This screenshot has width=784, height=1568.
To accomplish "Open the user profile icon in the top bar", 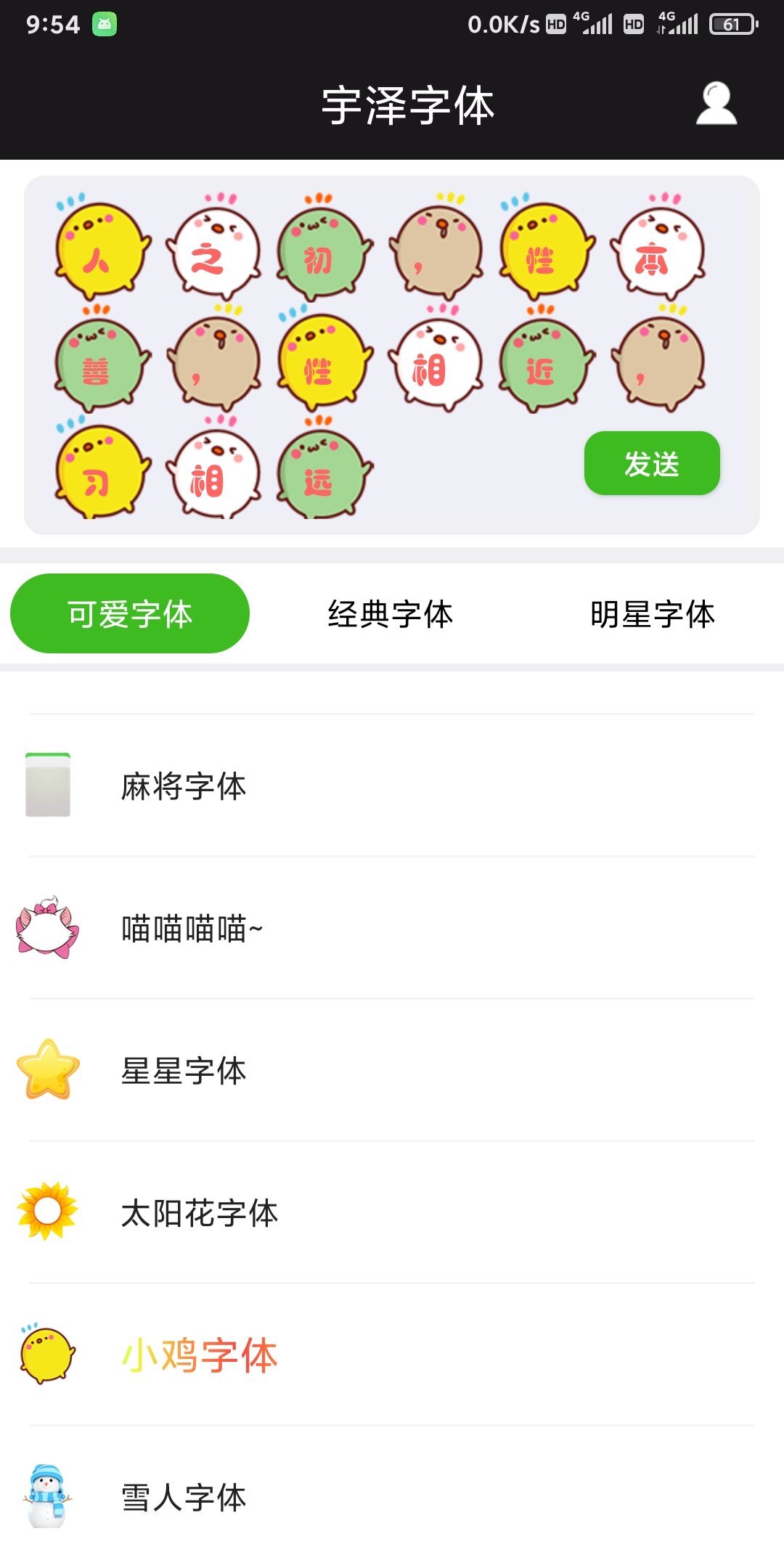I will click(715, 104).
